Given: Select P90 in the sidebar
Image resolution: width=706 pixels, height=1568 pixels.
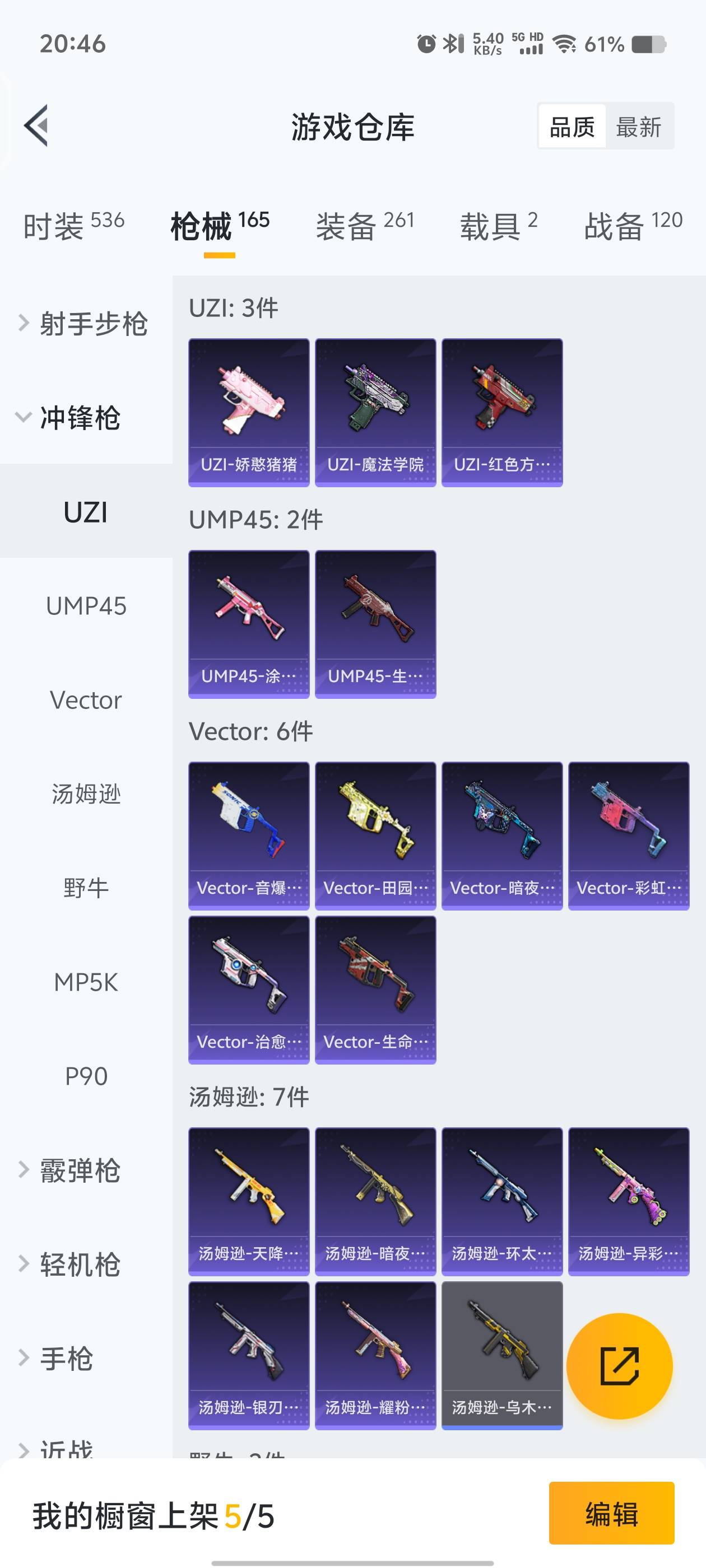Looking at the screenshot, I should coord(86,1076).
